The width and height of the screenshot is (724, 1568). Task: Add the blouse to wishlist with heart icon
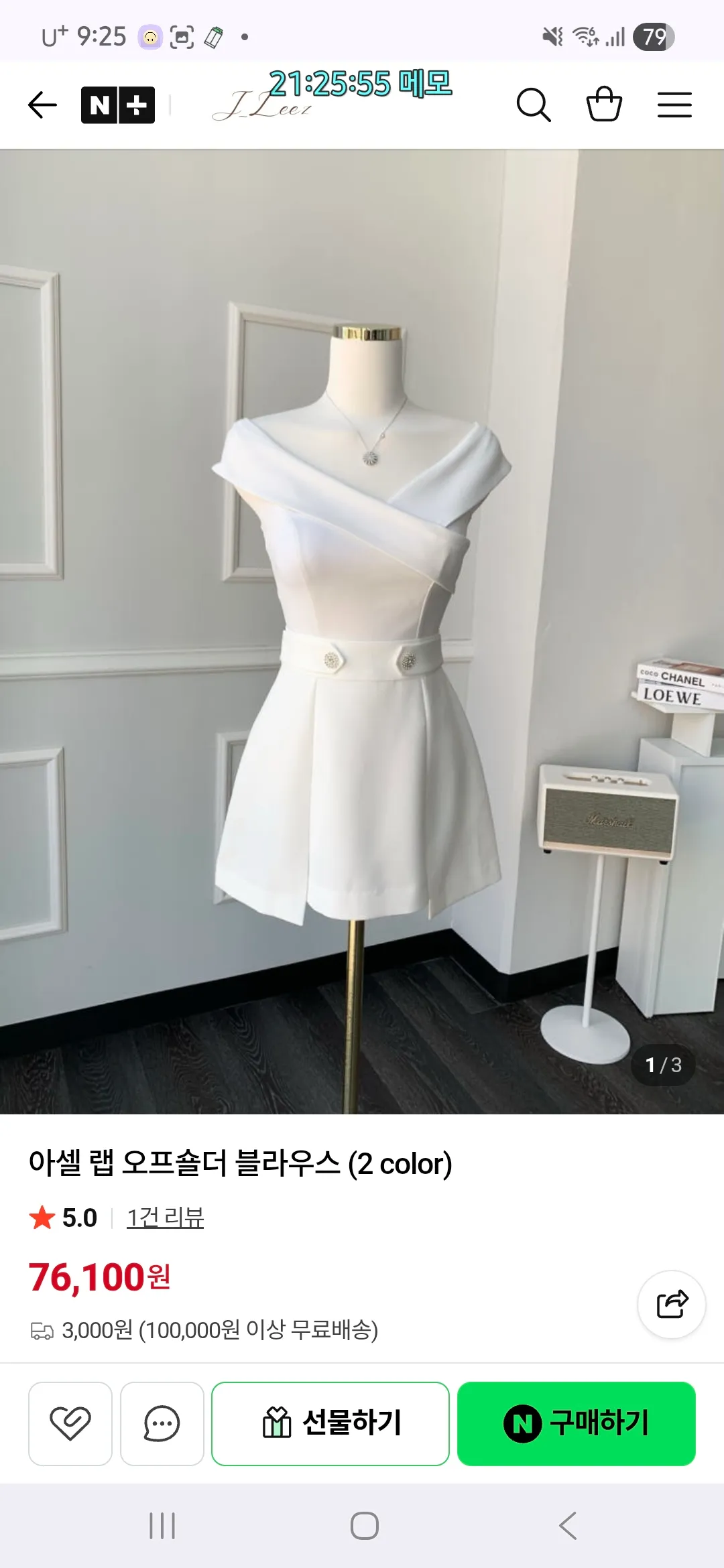[x=70, y=1423]
